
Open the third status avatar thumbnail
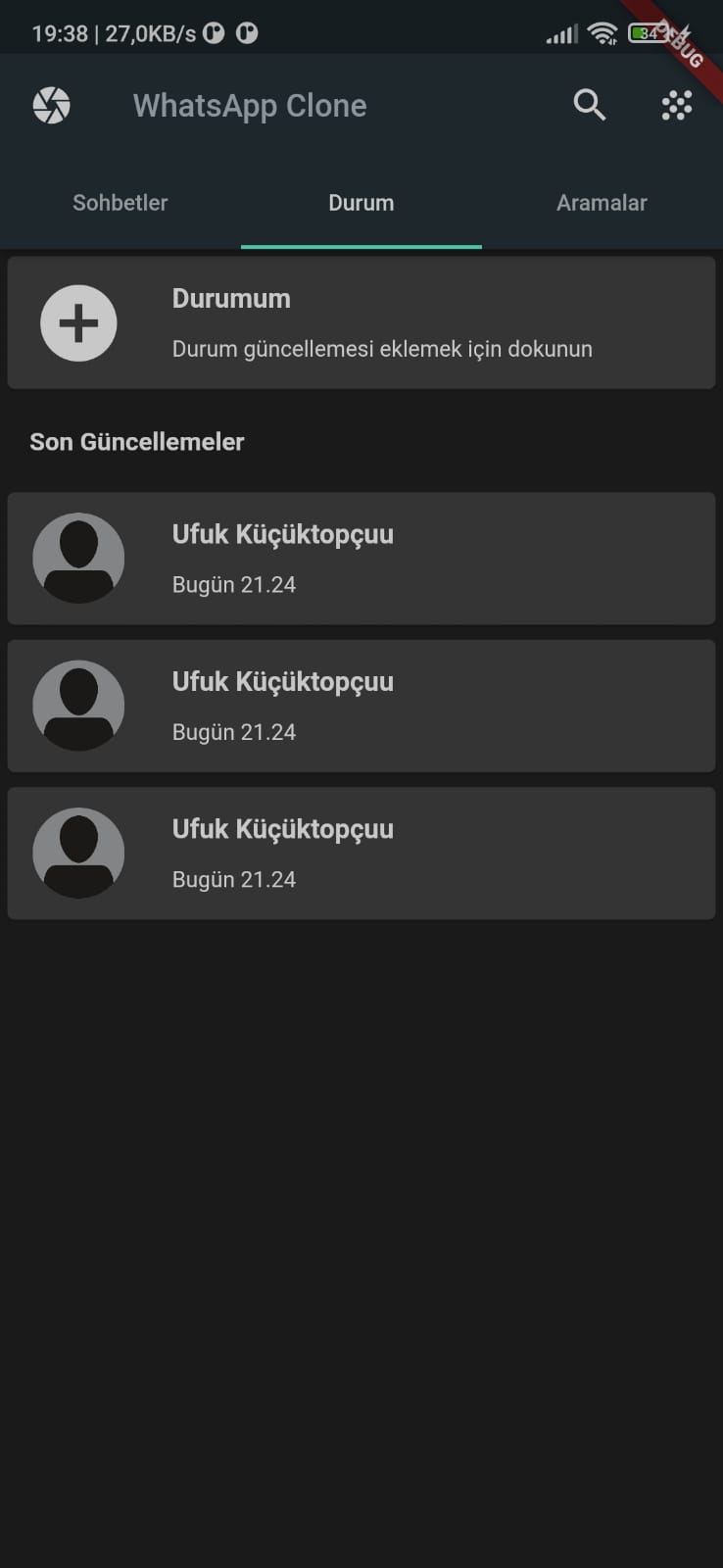point(78,853)
